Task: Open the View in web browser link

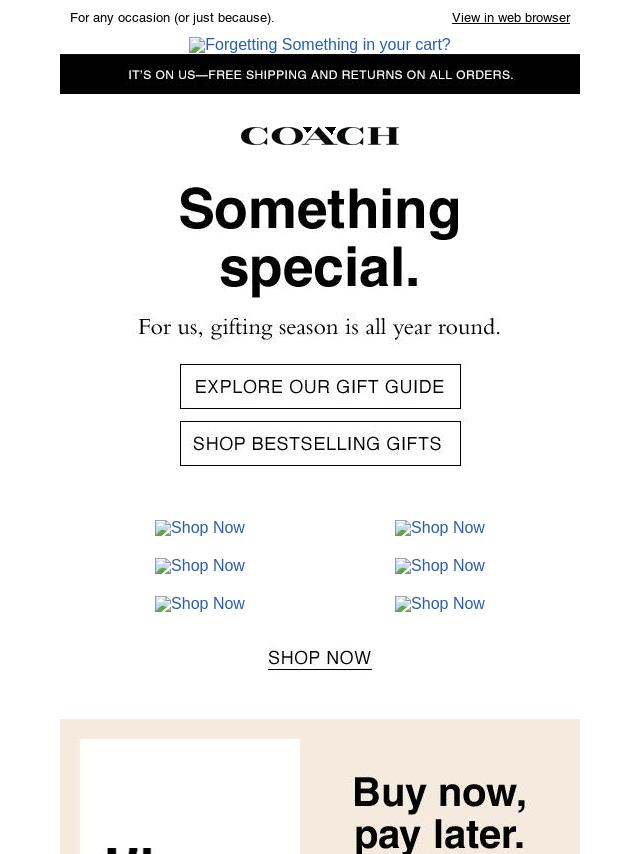Action: coord(510,18)
